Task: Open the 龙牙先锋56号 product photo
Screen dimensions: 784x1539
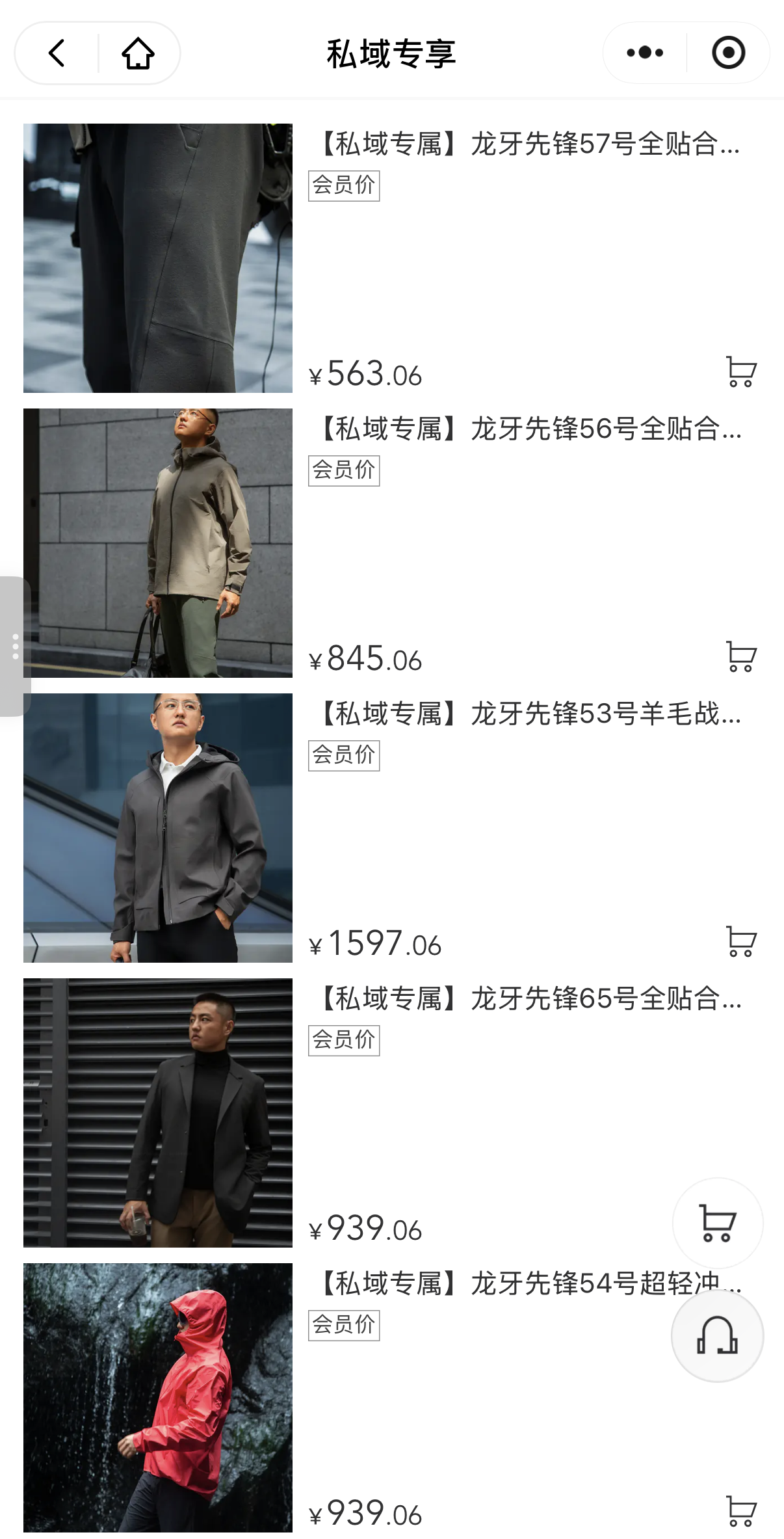Action: [158, 543]
